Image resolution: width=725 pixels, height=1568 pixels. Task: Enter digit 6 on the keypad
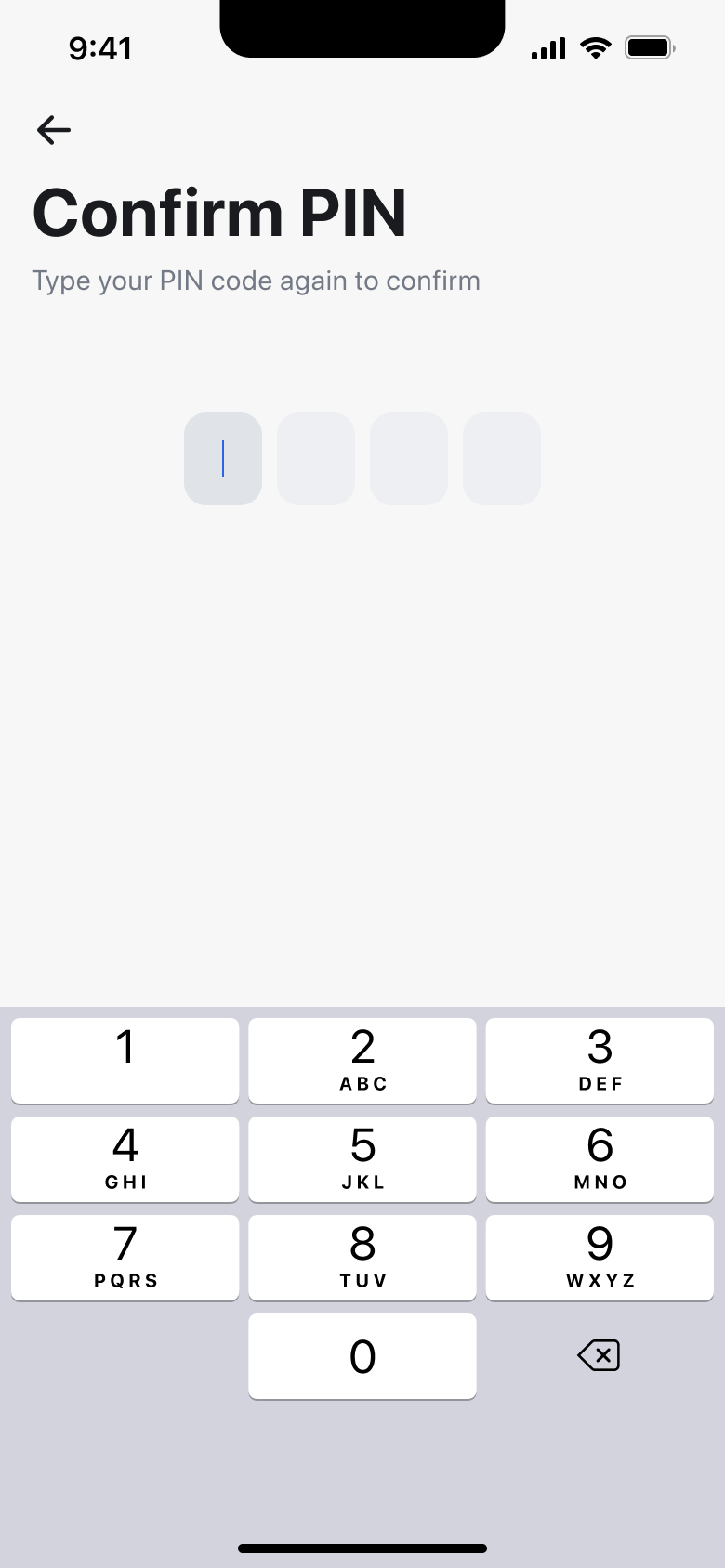pos(600,1159)
